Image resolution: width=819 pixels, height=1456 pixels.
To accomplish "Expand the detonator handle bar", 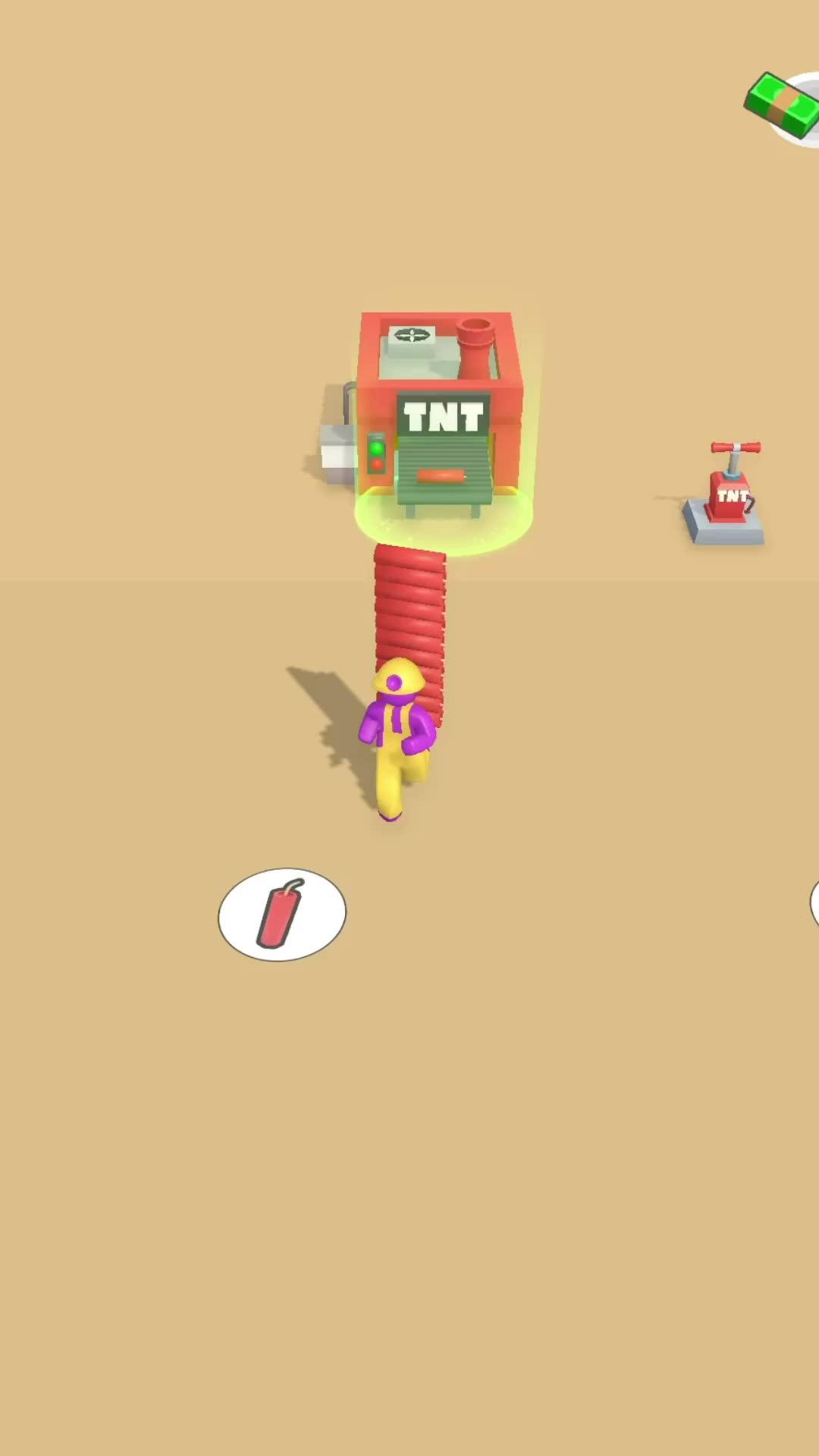I will pyautogui.click(x=734, y=446).
